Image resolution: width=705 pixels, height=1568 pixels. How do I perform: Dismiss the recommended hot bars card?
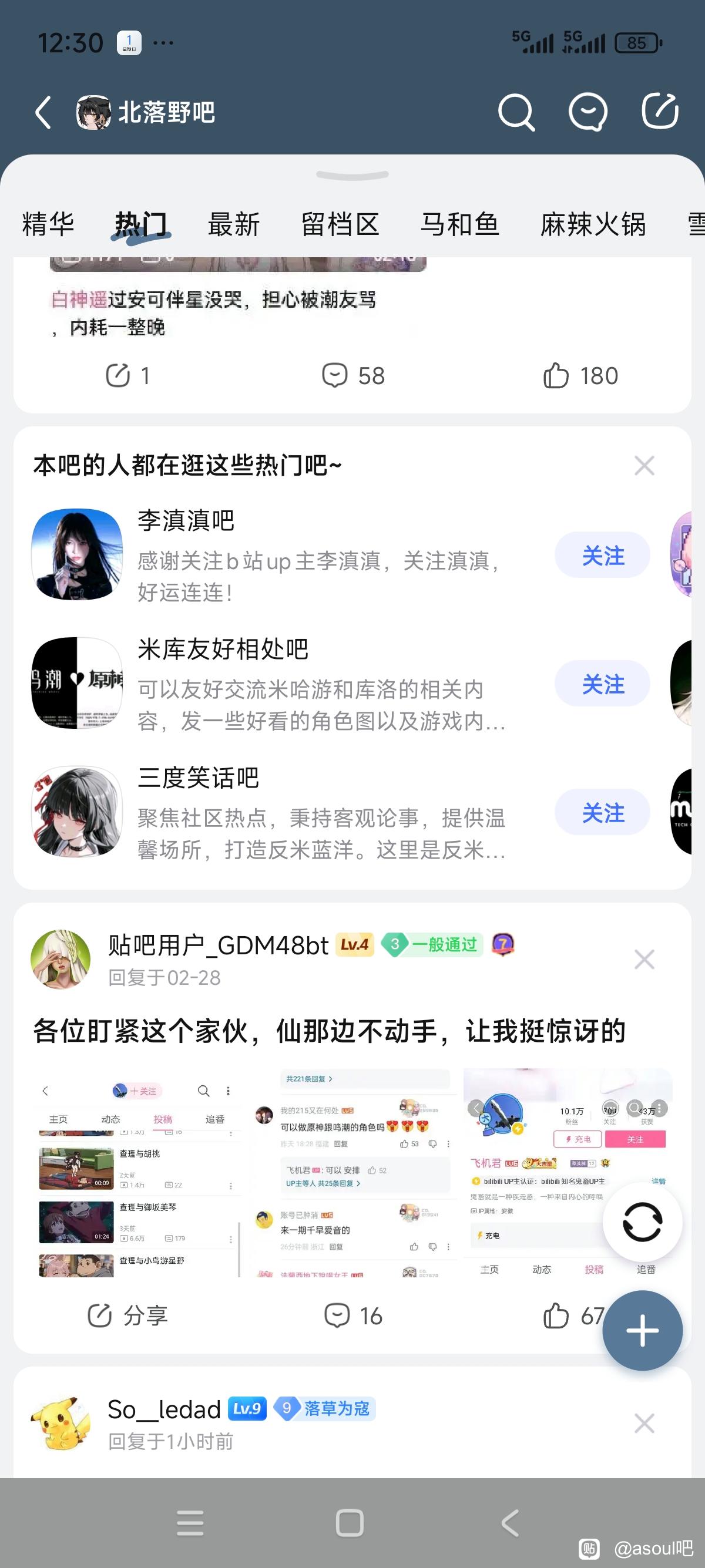644,466
